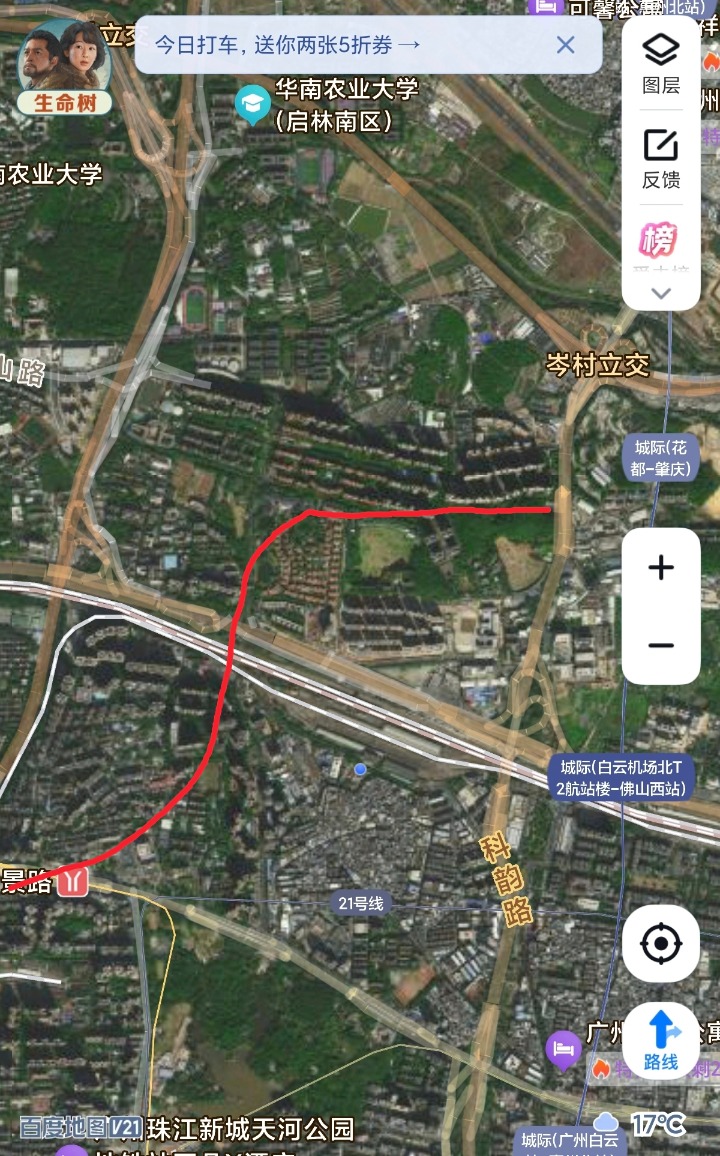Select the 华南农业大学(启林南区) map marker
The height and width of the screenshot is (1156, 720).
tap(253, 103)
